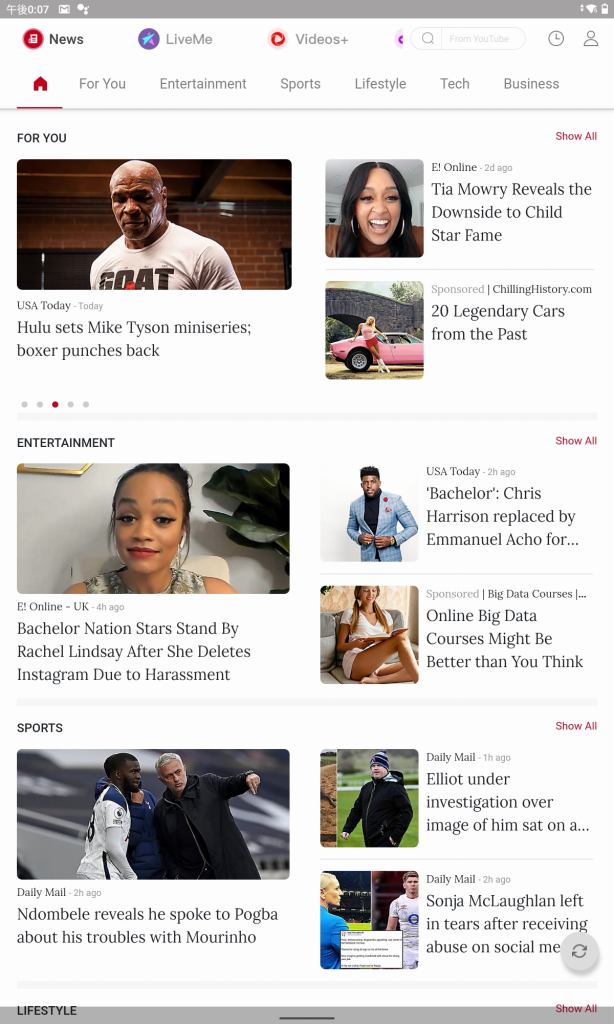
Task: Go to the Sports tab
Action: (x=300, y=84)
